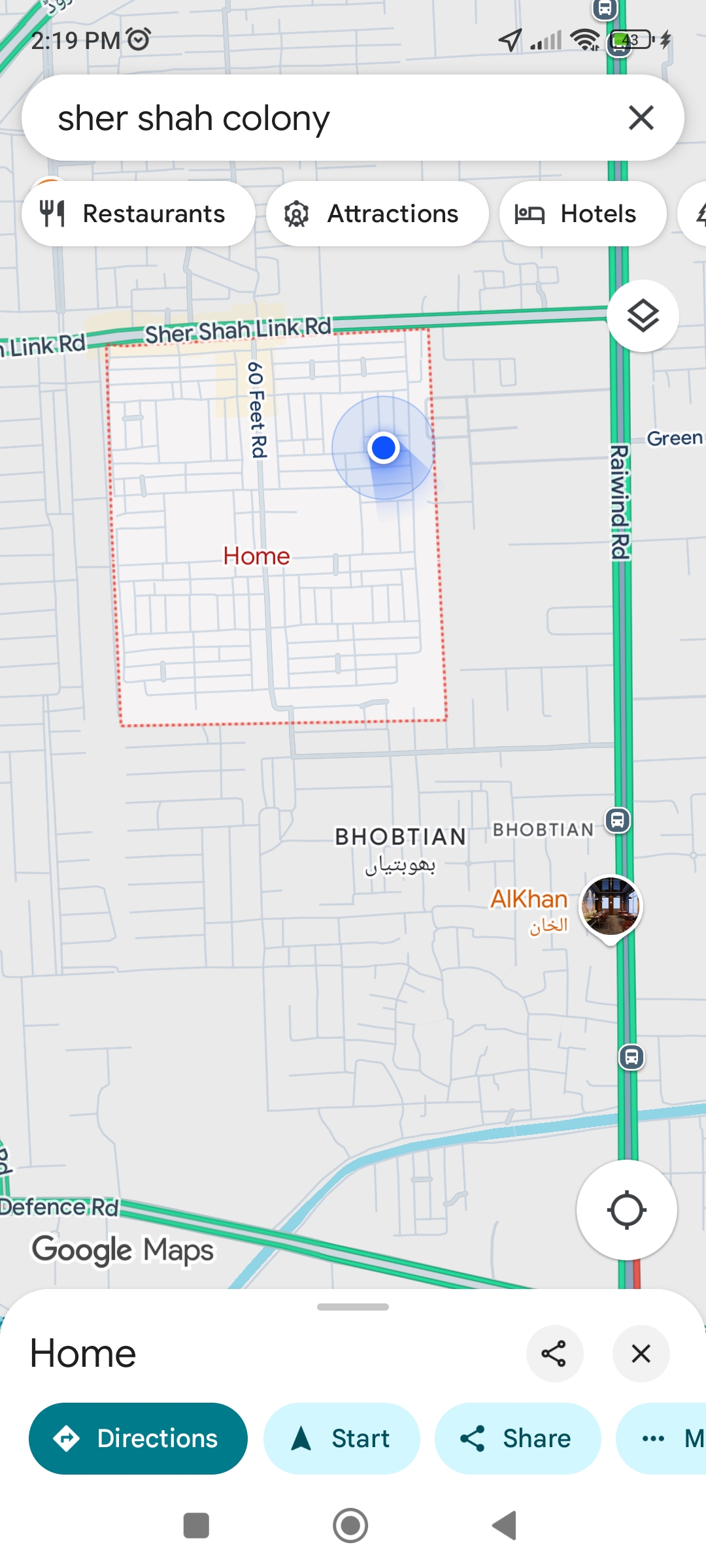The height and width of the screenshot is (1568, 706).
Task: Select the Attractions chip
Action: (377, 214)
